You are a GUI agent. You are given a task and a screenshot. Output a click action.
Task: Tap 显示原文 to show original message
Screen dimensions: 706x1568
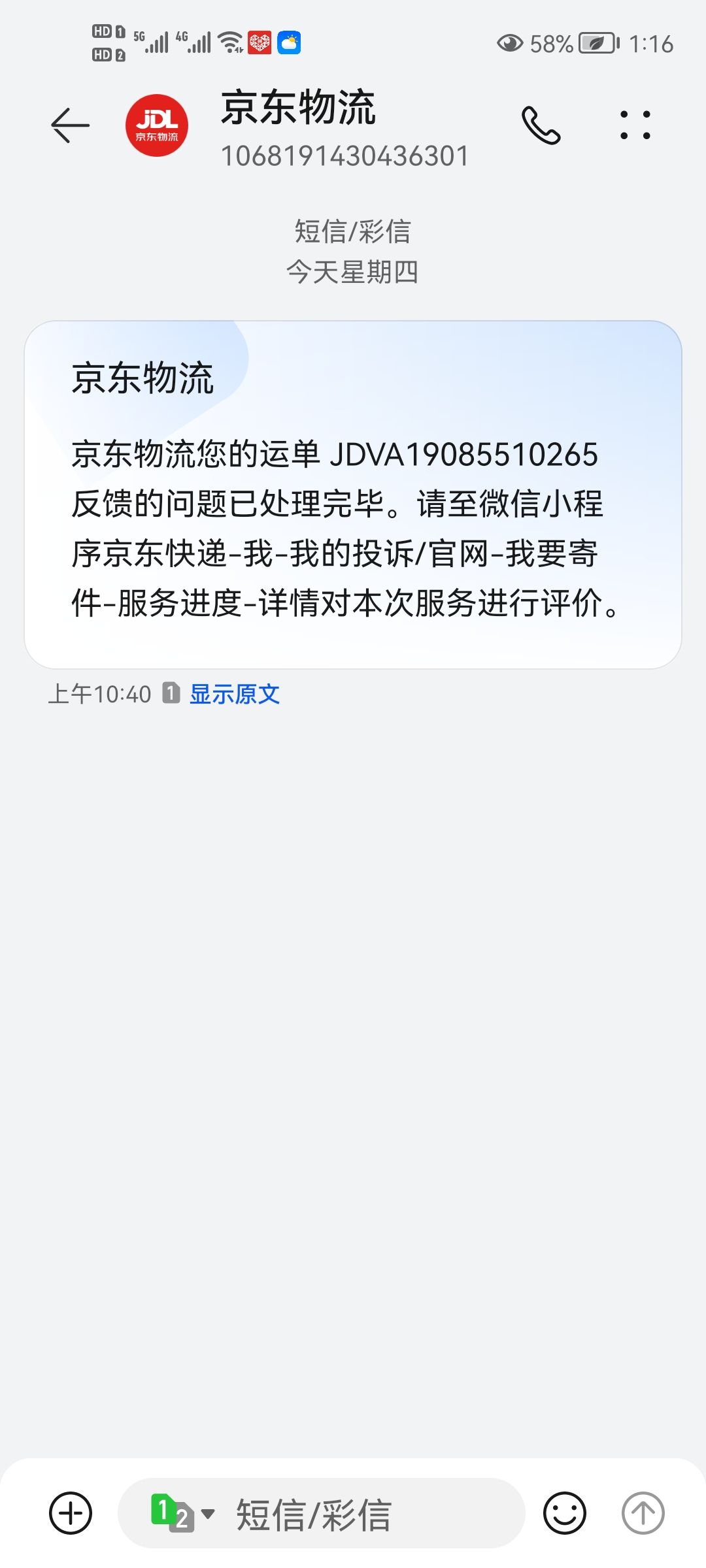pyautogui.click(x=235, y=694)
